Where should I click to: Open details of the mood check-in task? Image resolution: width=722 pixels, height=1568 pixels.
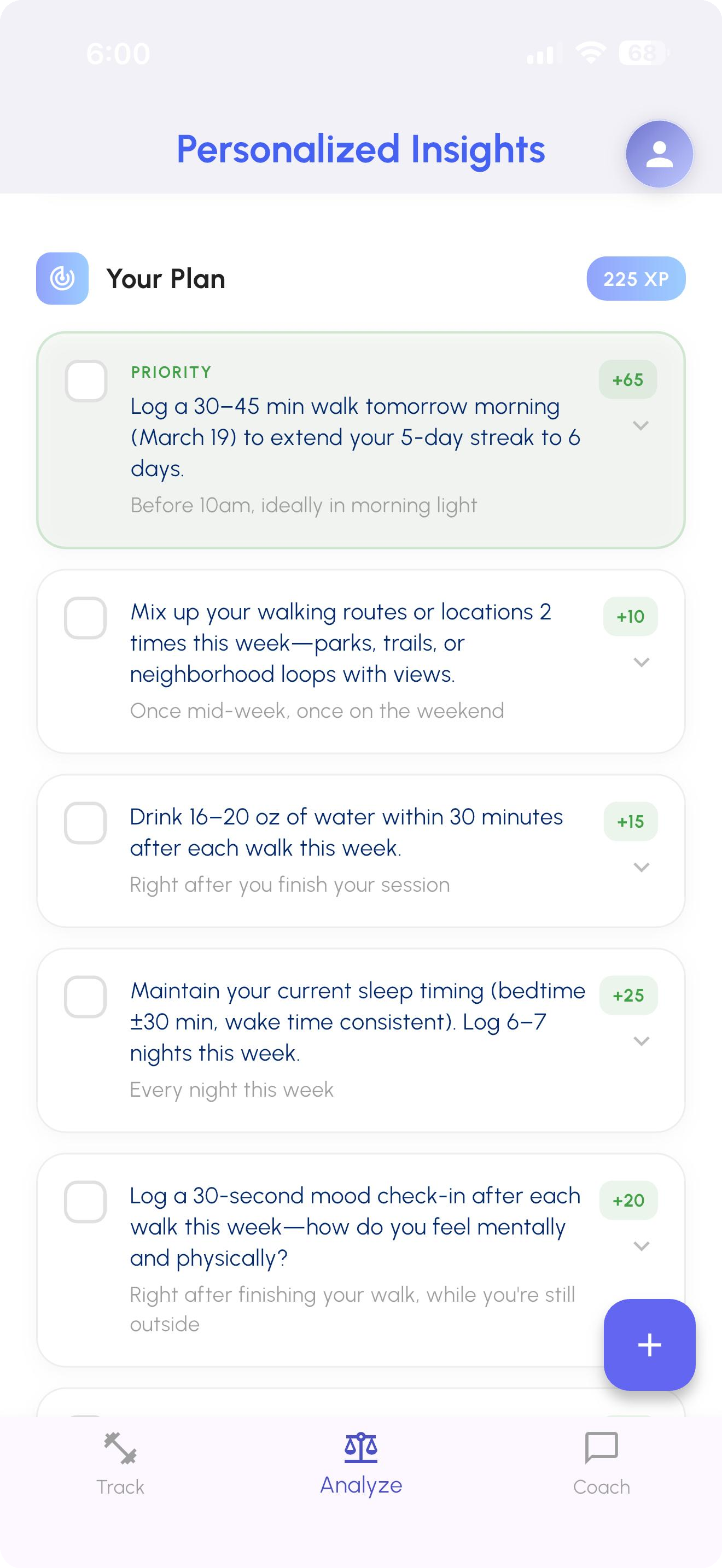click(642, 1245)
